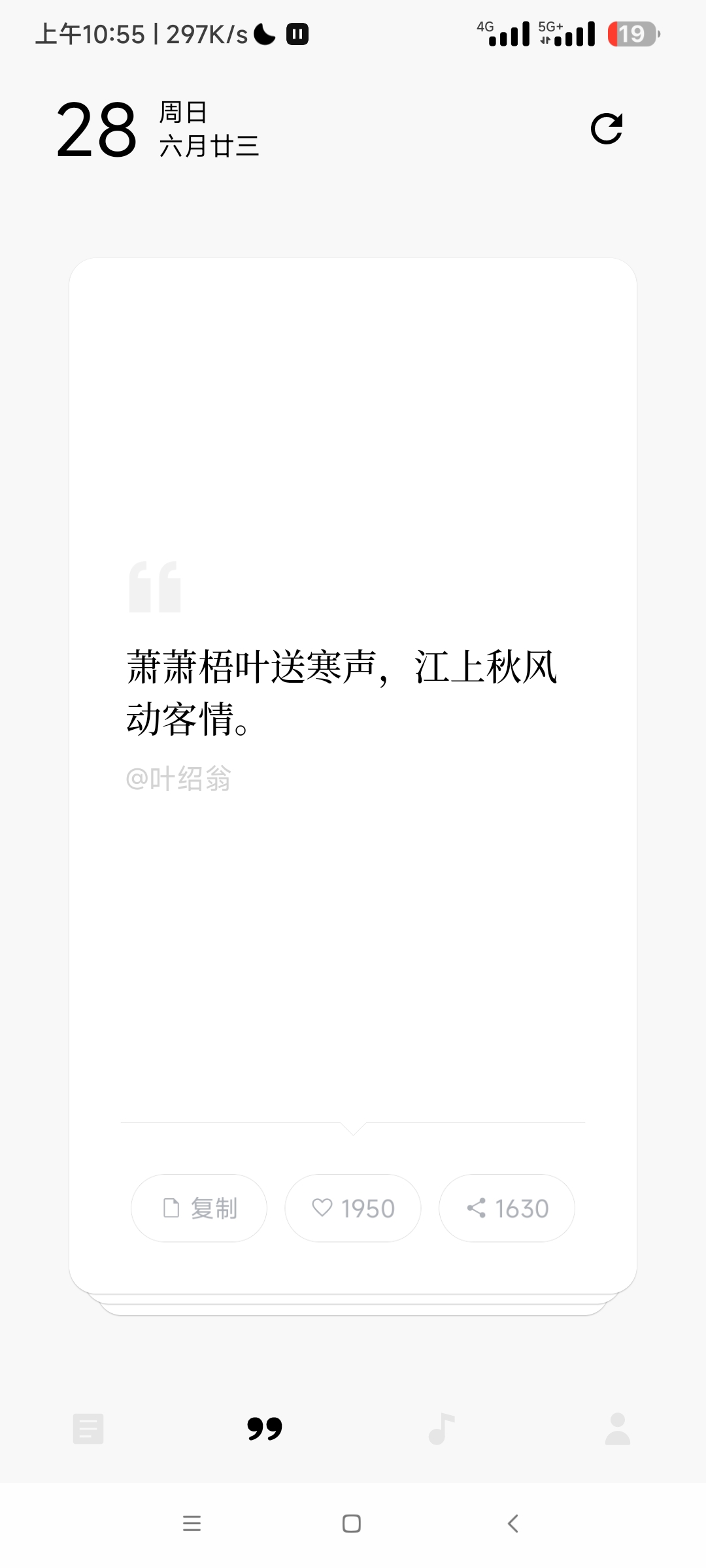Copy the quote with 复制 button
Image resolution: width=706 pixels, height=1568 pixels.
point(199,1208)
